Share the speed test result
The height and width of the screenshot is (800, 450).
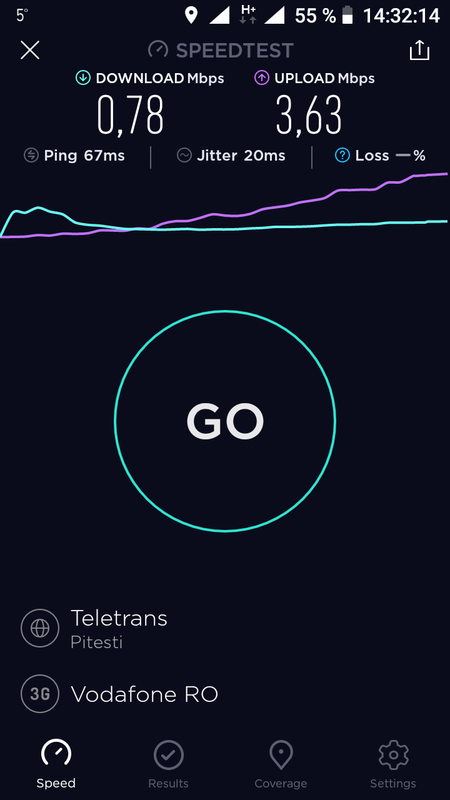pos(419,51)
